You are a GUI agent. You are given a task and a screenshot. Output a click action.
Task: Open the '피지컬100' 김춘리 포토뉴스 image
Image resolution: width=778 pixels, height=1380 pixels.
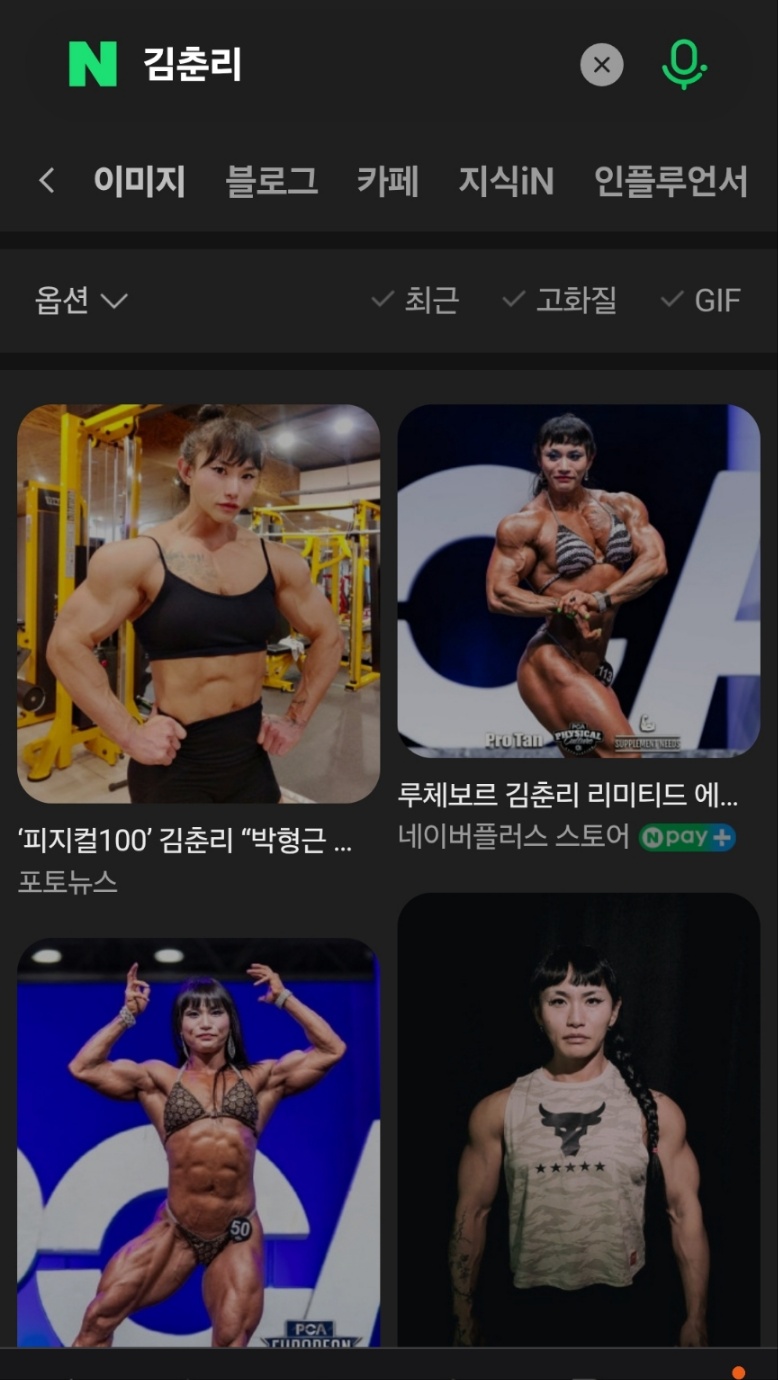pos(199,603)
